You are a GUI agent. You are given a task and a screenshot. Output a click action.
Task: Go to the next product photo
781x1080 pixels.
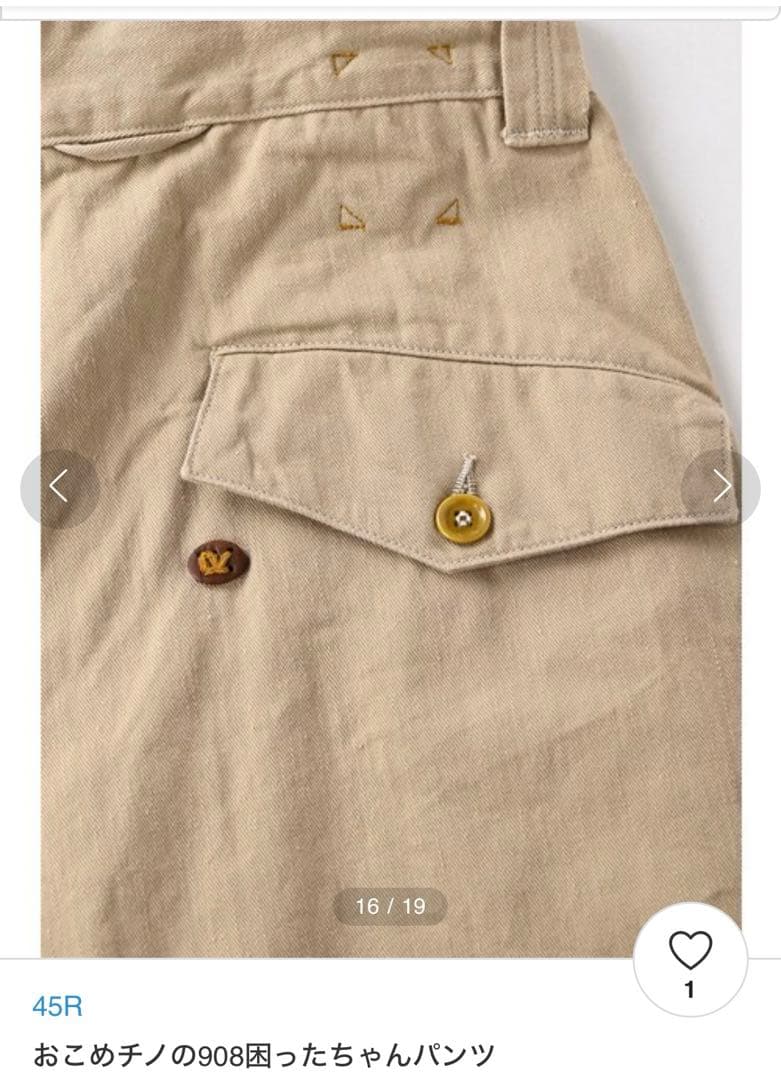721,488
